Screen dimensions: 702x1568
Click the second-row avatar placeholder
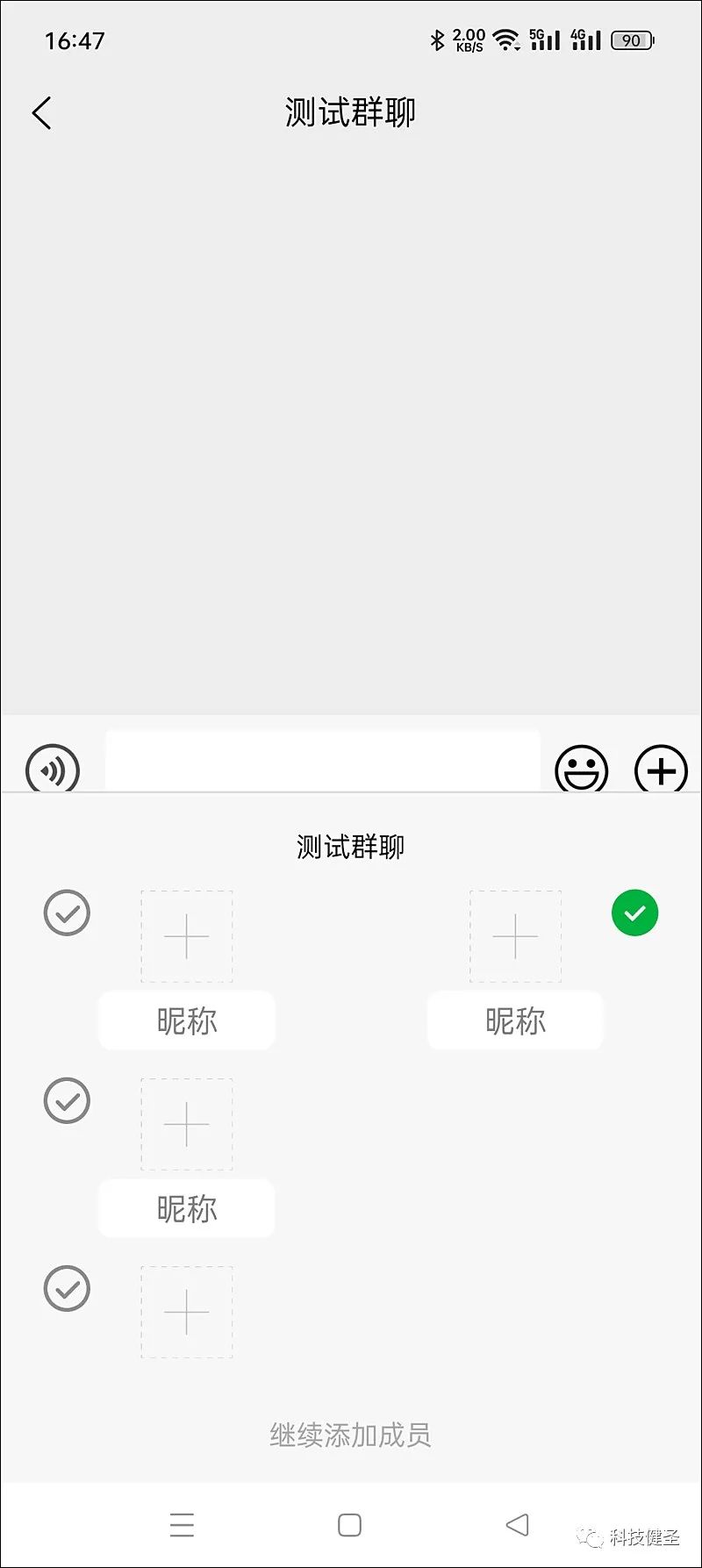point(186,1123)
